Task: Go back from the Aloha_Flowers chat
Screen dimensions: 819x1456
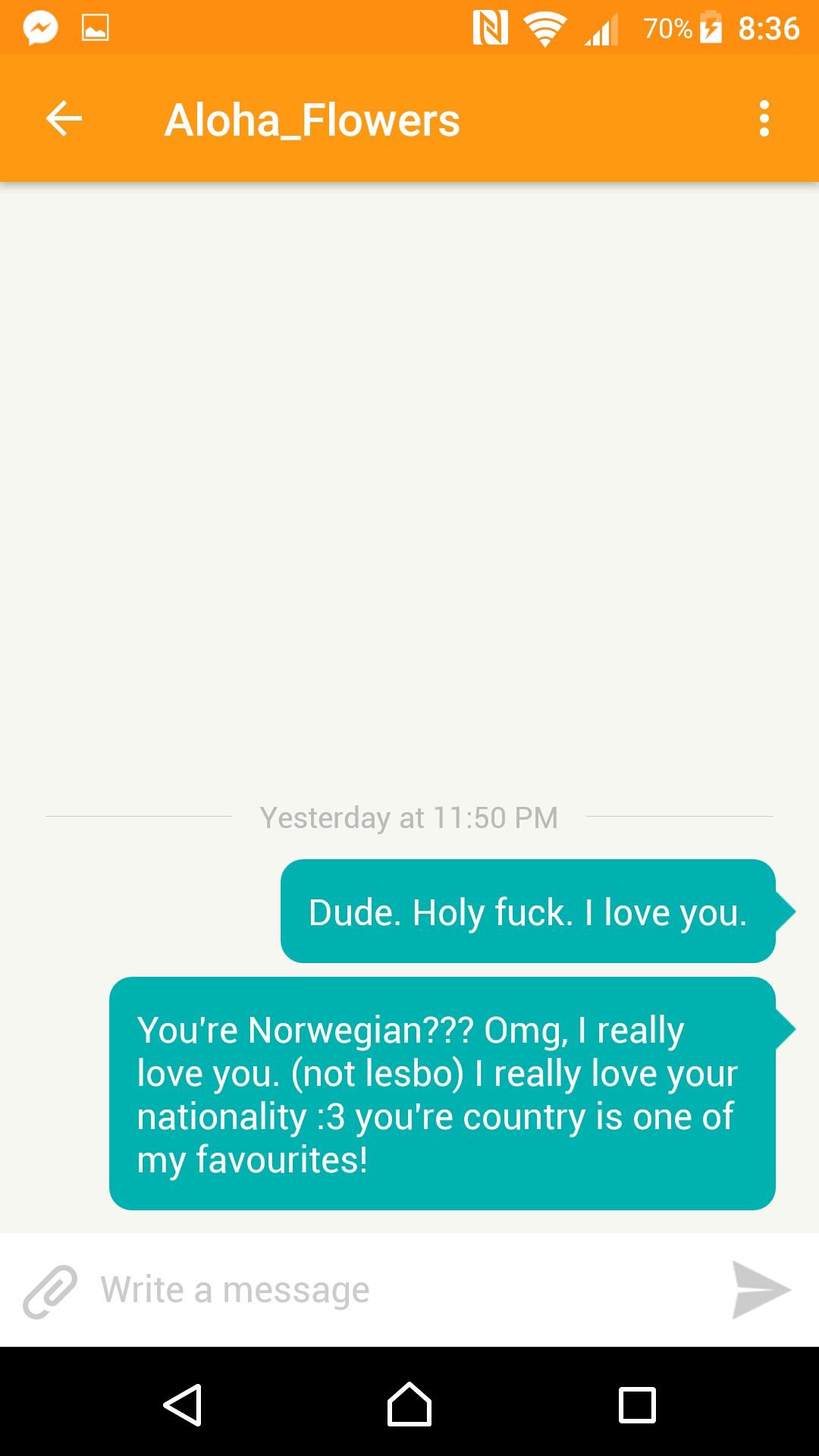Action: pos(64,119)
